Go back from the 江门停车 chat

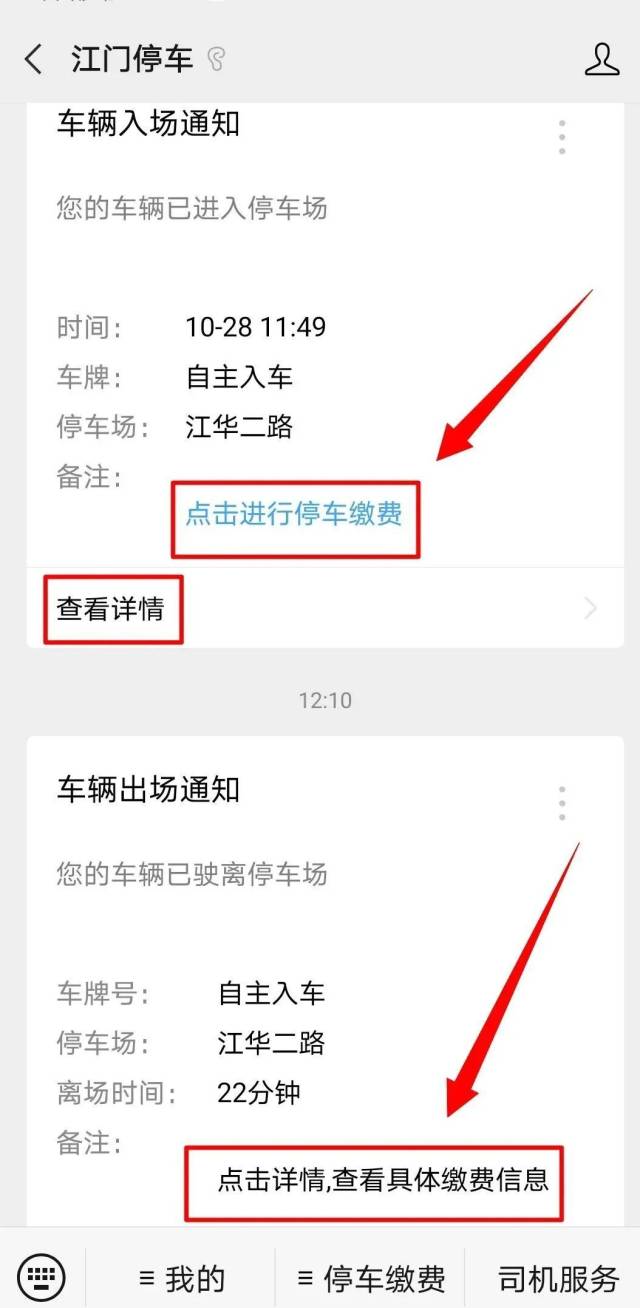pyautogui.click(x=34, y=60)
